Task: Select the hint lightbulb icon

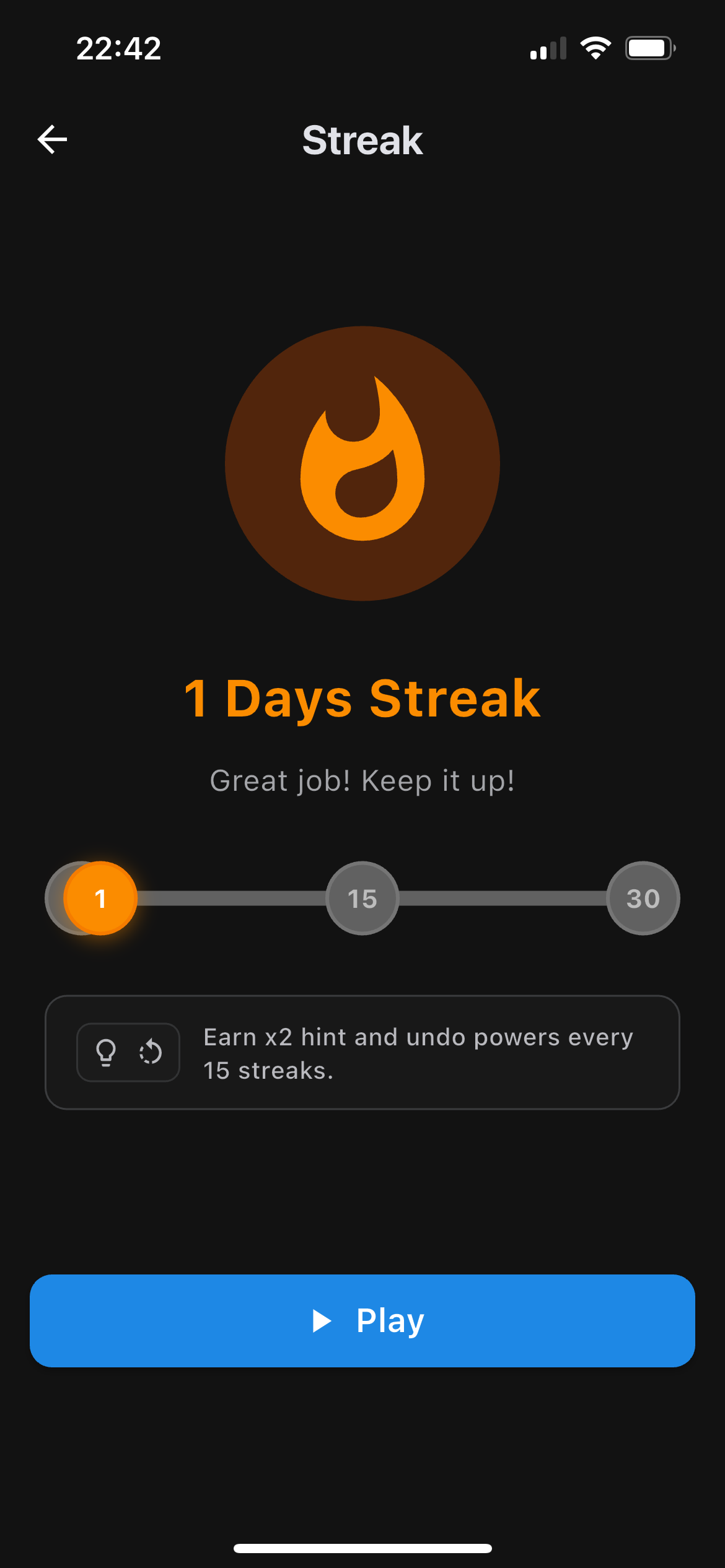Action: pyautogui.click(x=107, y=1052)
